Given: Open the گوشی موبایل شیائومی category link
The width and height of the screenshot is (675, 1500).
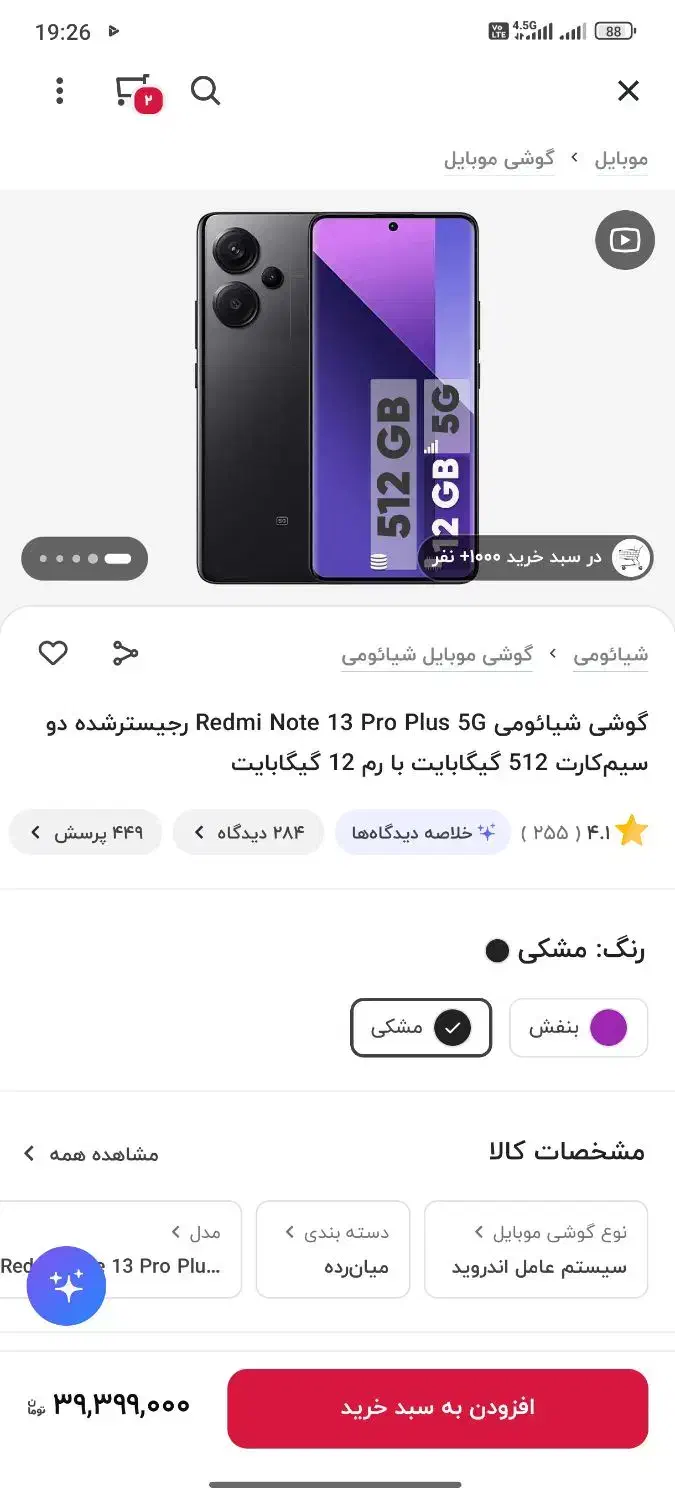Looking at the screenshot, I should tap(437, 656).
